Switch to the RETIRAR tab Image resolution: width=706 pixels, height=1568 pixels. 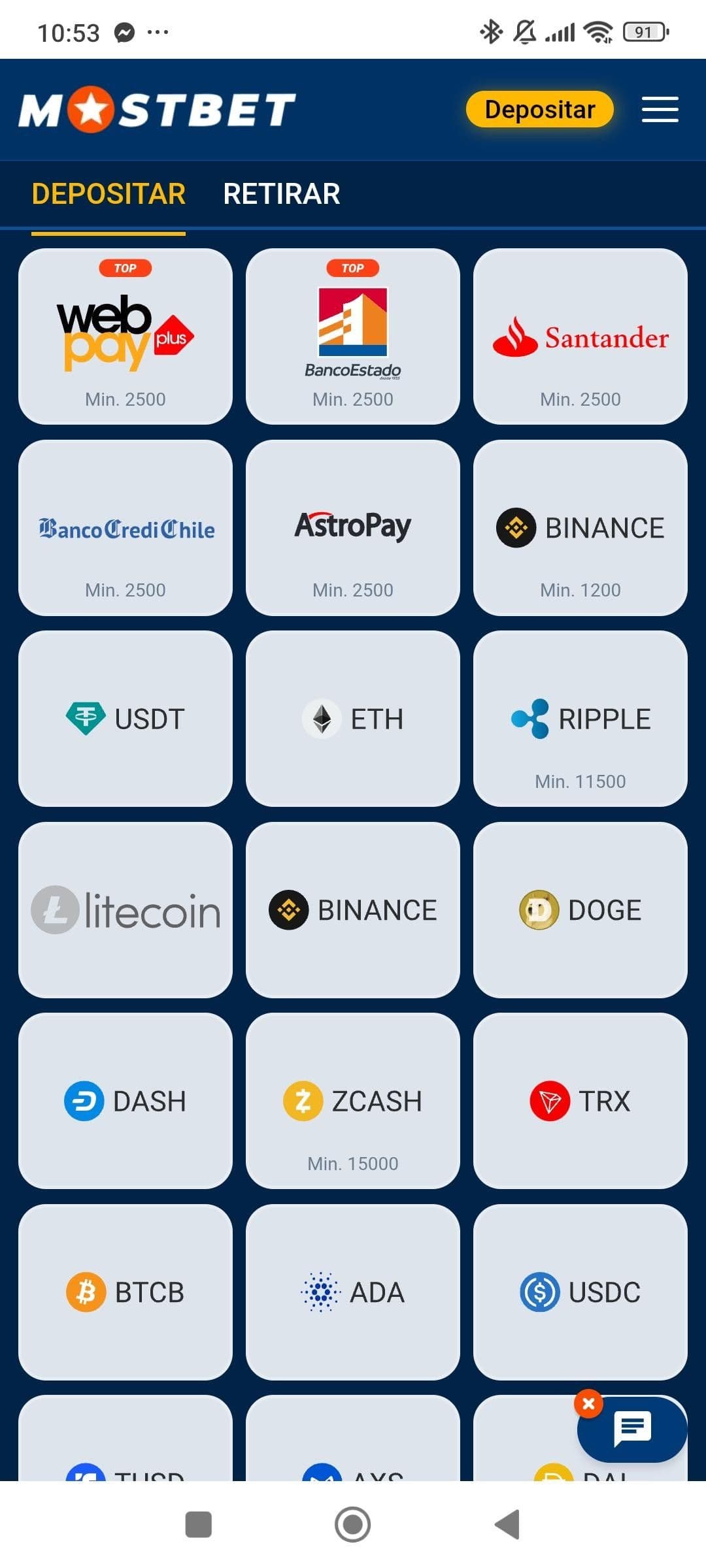[281, 194]
